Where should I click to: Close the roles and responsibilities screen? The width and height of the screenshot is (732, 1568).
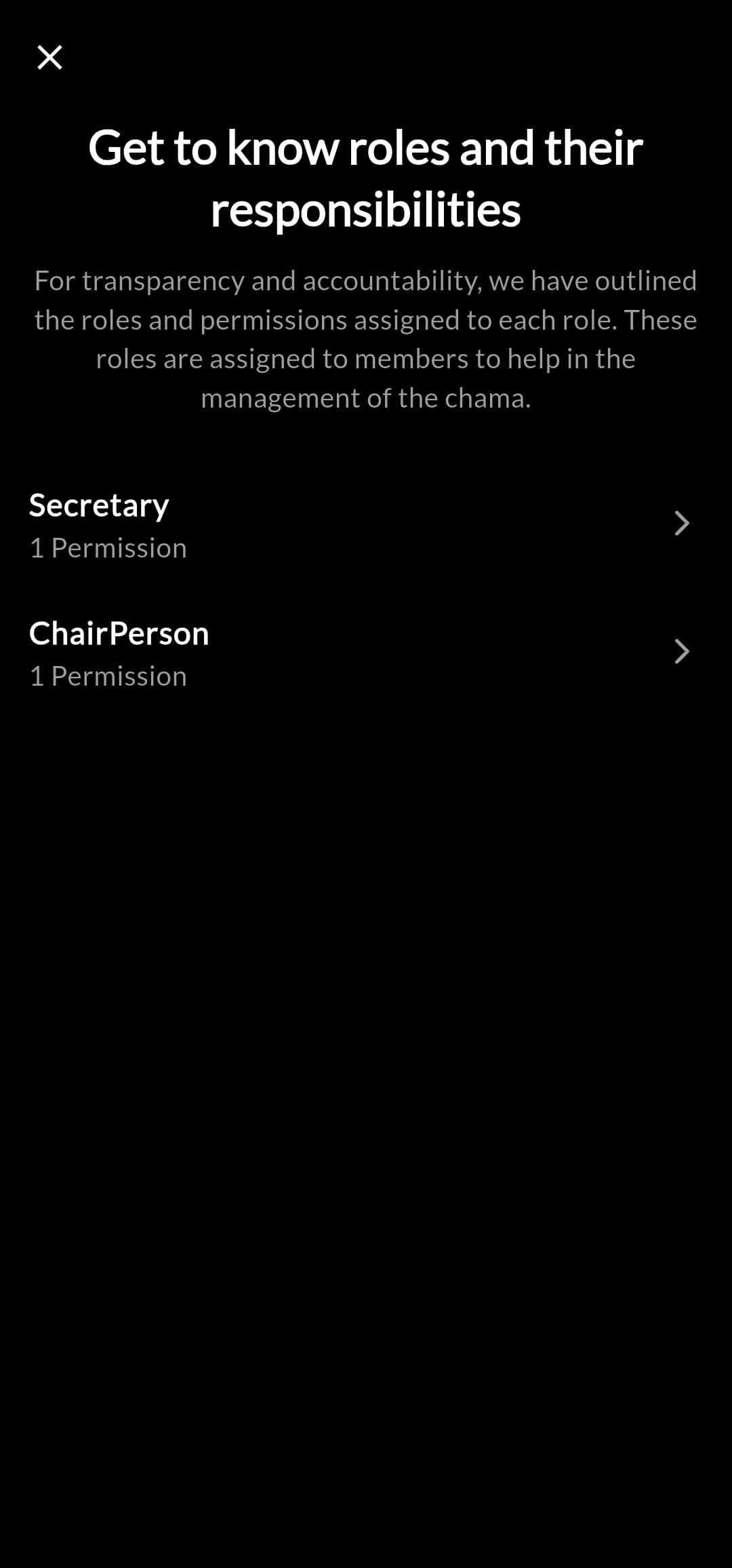(49, 58)
